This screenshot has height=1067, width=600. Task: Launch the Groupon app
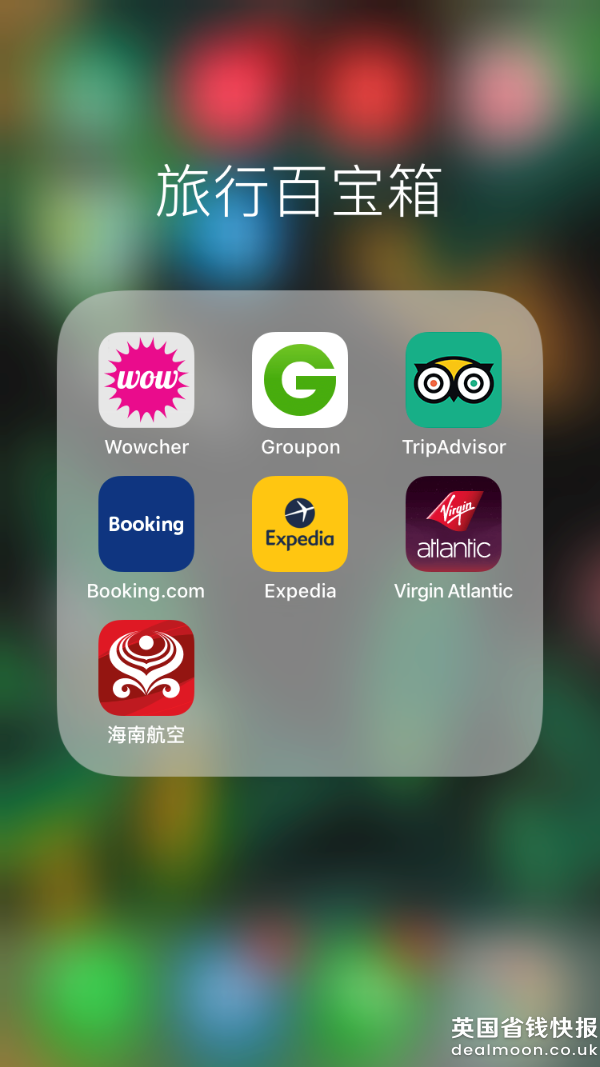(x=300, y=380)
